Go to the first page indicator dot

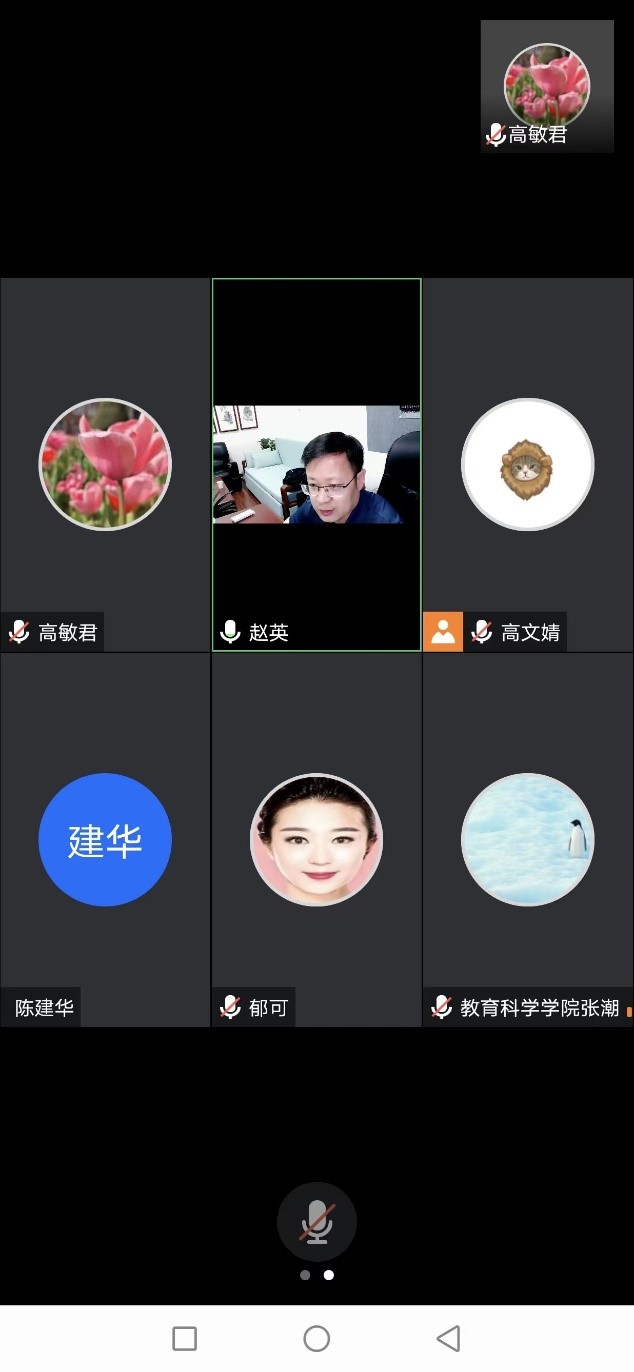305,1275
